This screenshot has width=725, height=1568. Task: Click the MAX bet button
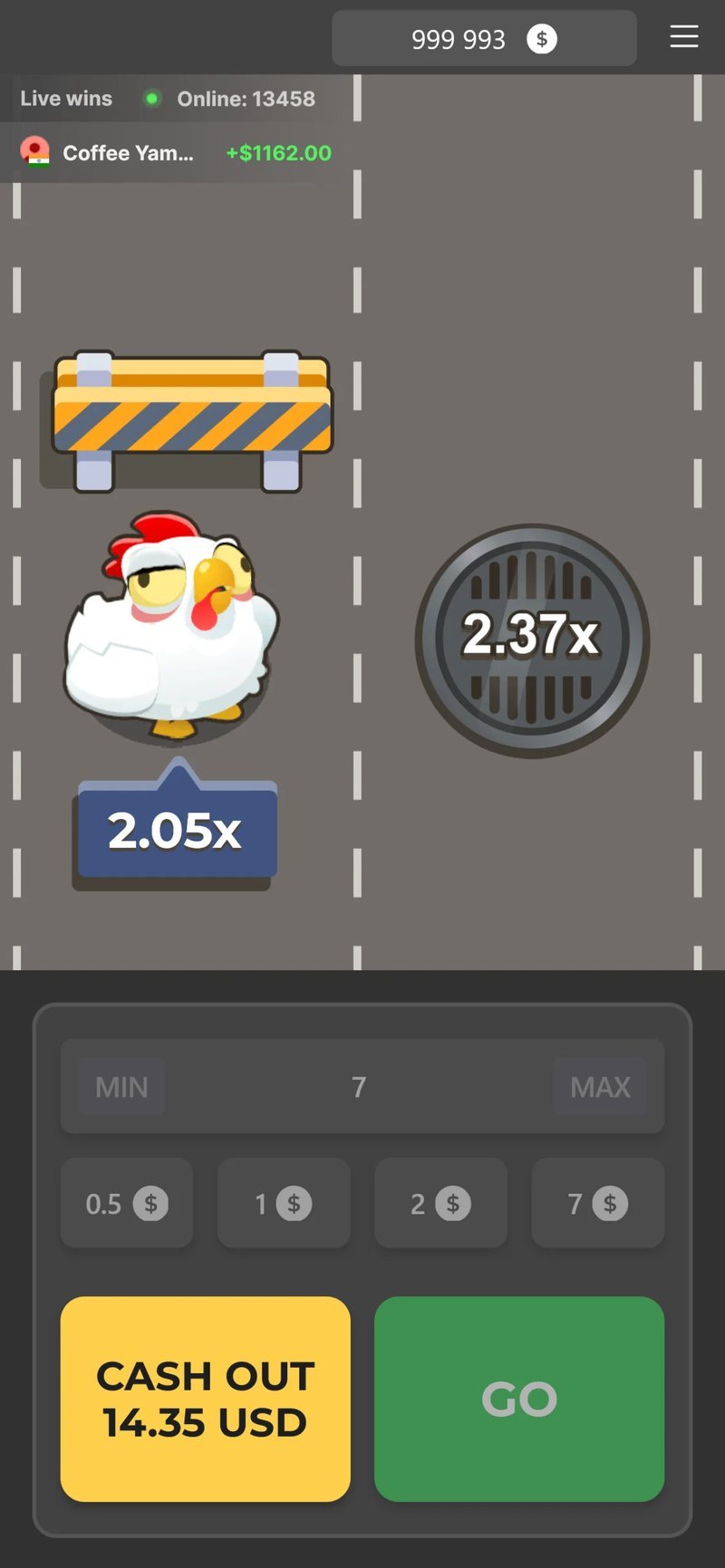(x=600, y=1086)
